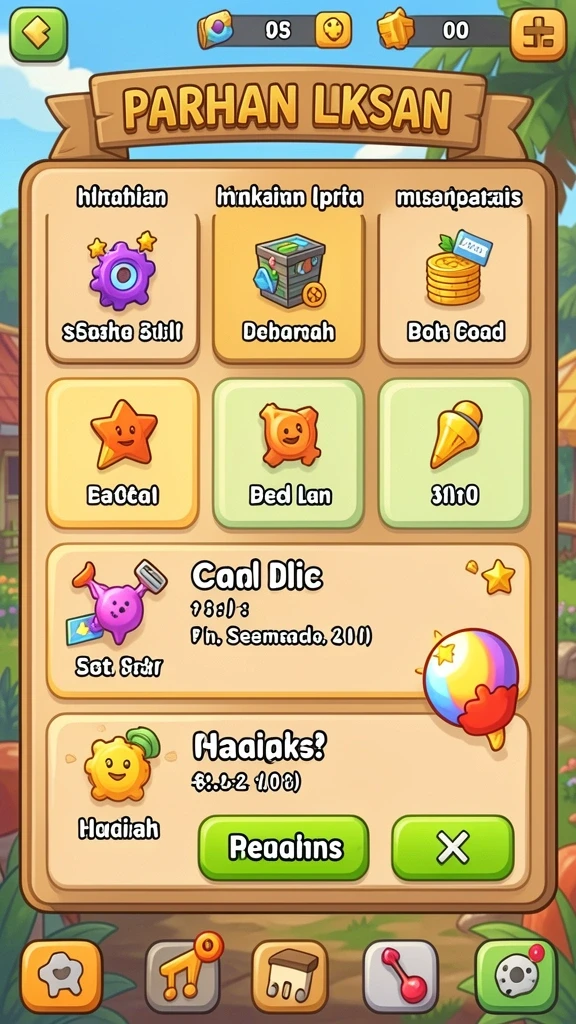
Task: Open the purple gear tile with stars
Action: pyautogui.click(x=123, y=288)
